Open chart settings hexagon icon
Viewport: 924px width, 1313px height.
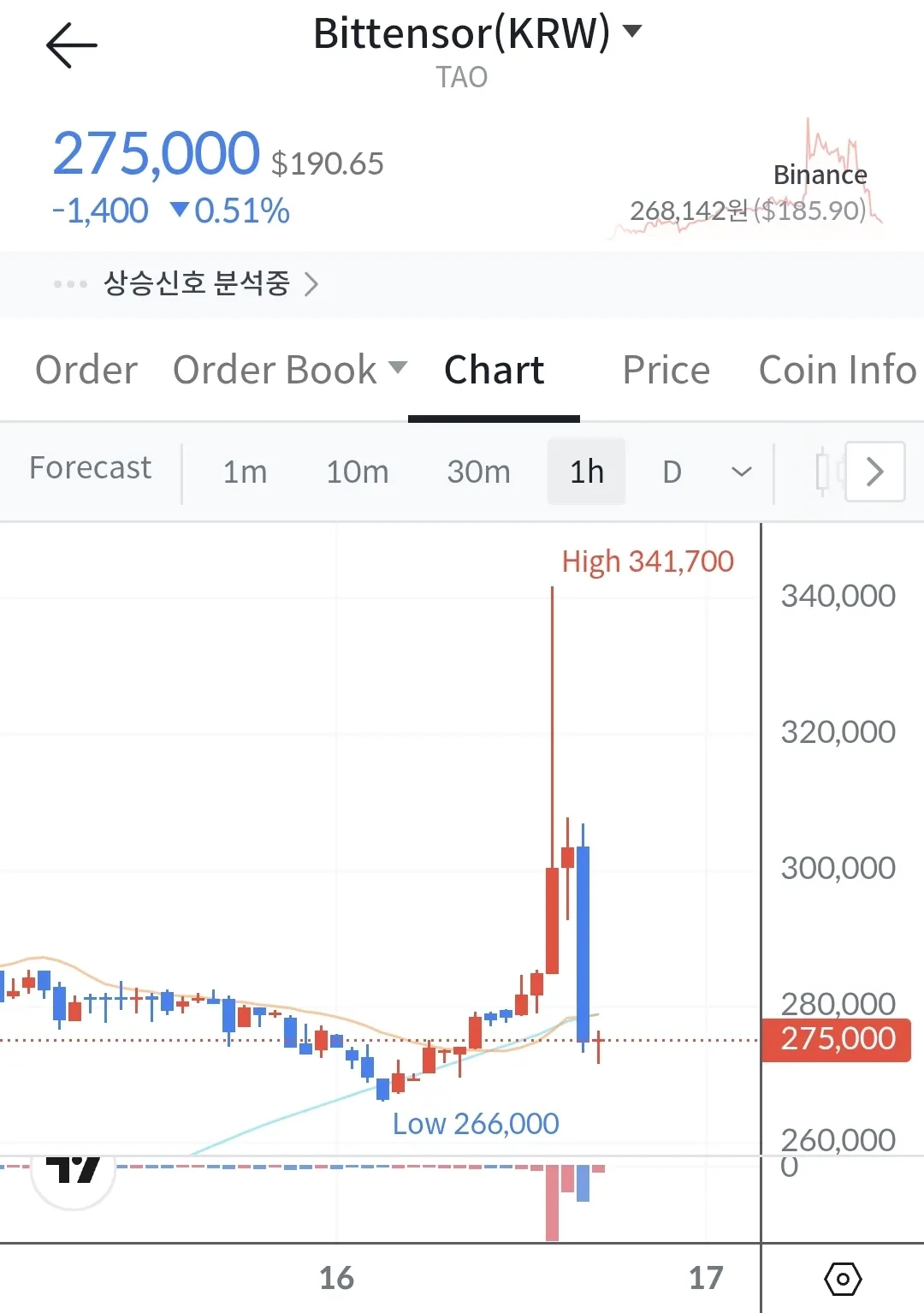(843, 1279)
